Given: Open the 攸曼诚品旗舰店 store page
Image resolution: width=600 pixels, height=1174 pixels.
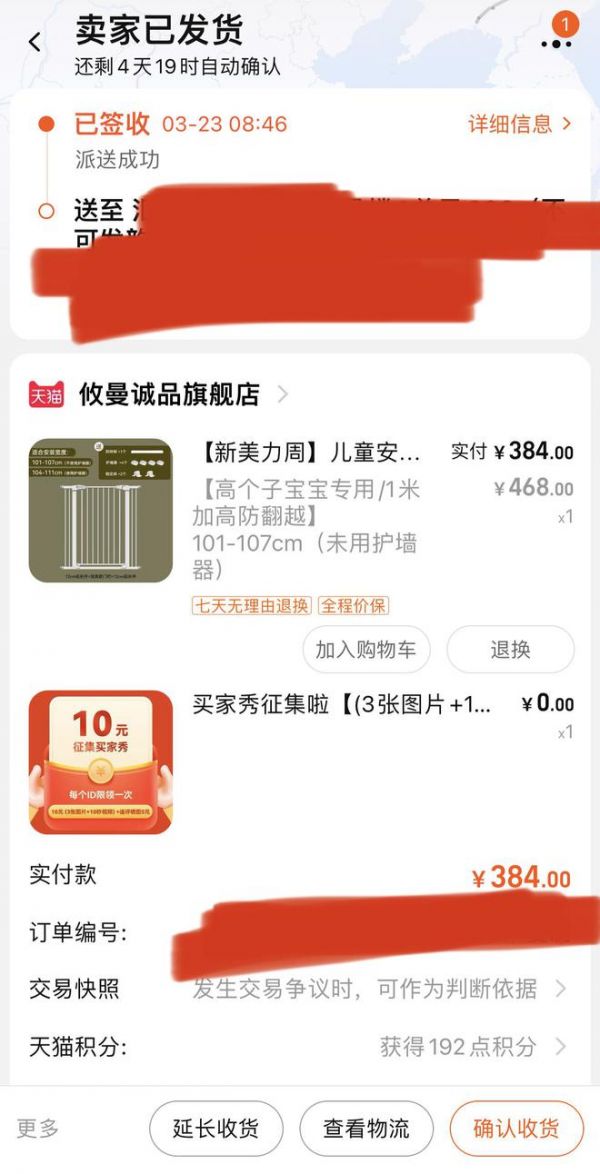Looking at the screenshot, I should coord(170,395).
